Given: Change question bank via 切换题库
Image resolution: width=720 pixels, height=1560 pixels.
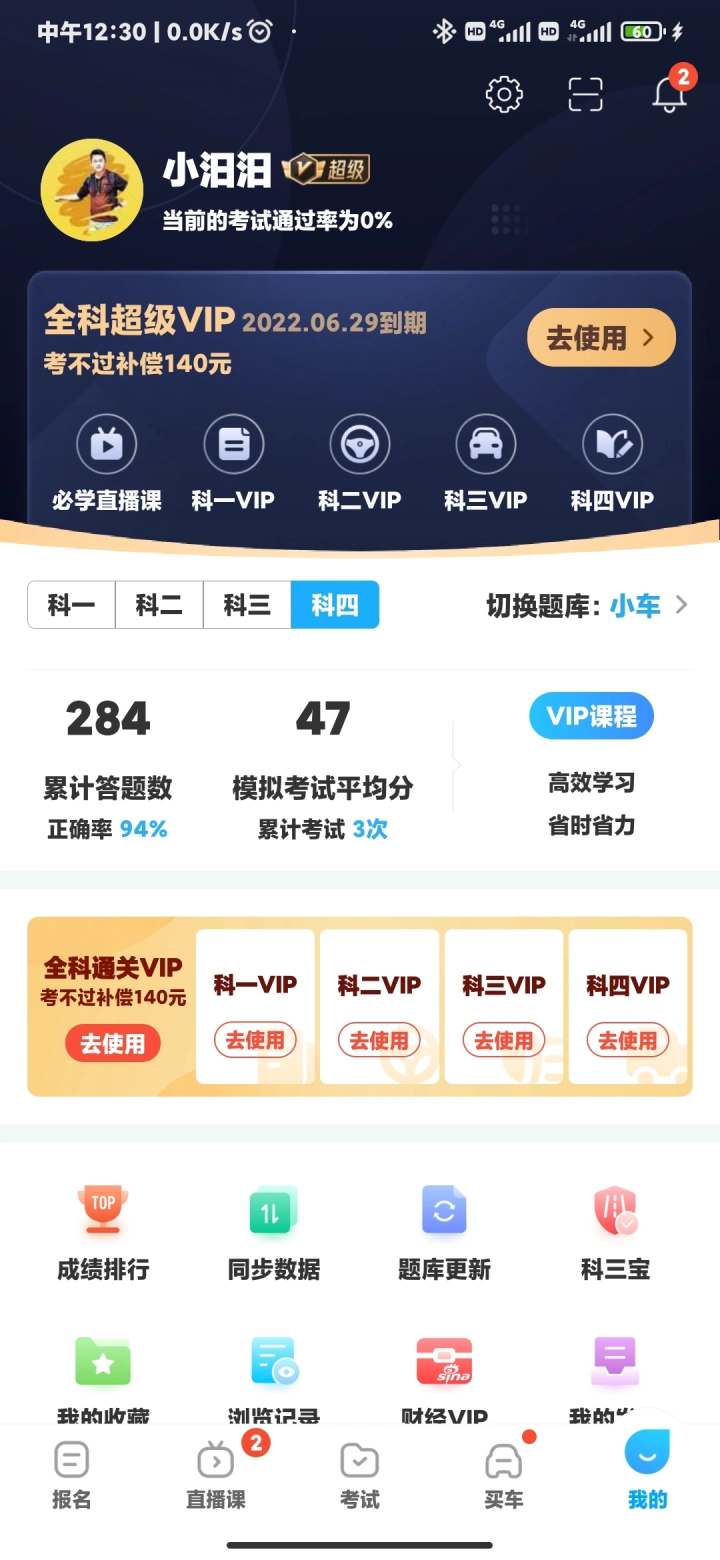Looking at the screenshot, I should (x=588, y=605).
